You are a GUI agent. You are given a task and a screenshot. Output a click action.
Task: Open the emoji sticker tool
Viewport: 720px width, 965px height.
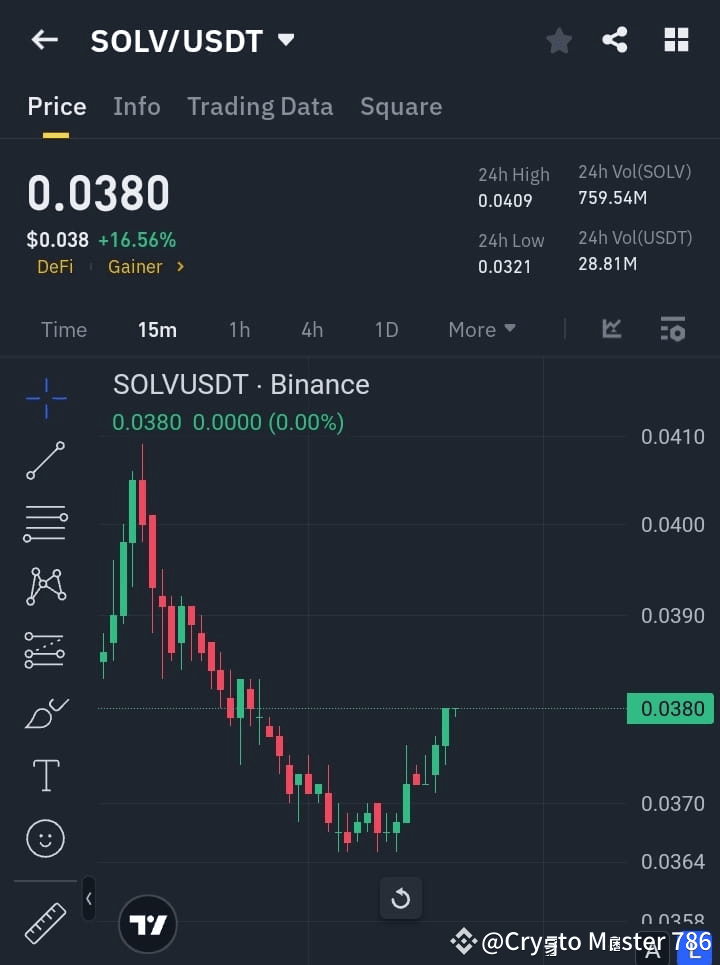[45, 838]
